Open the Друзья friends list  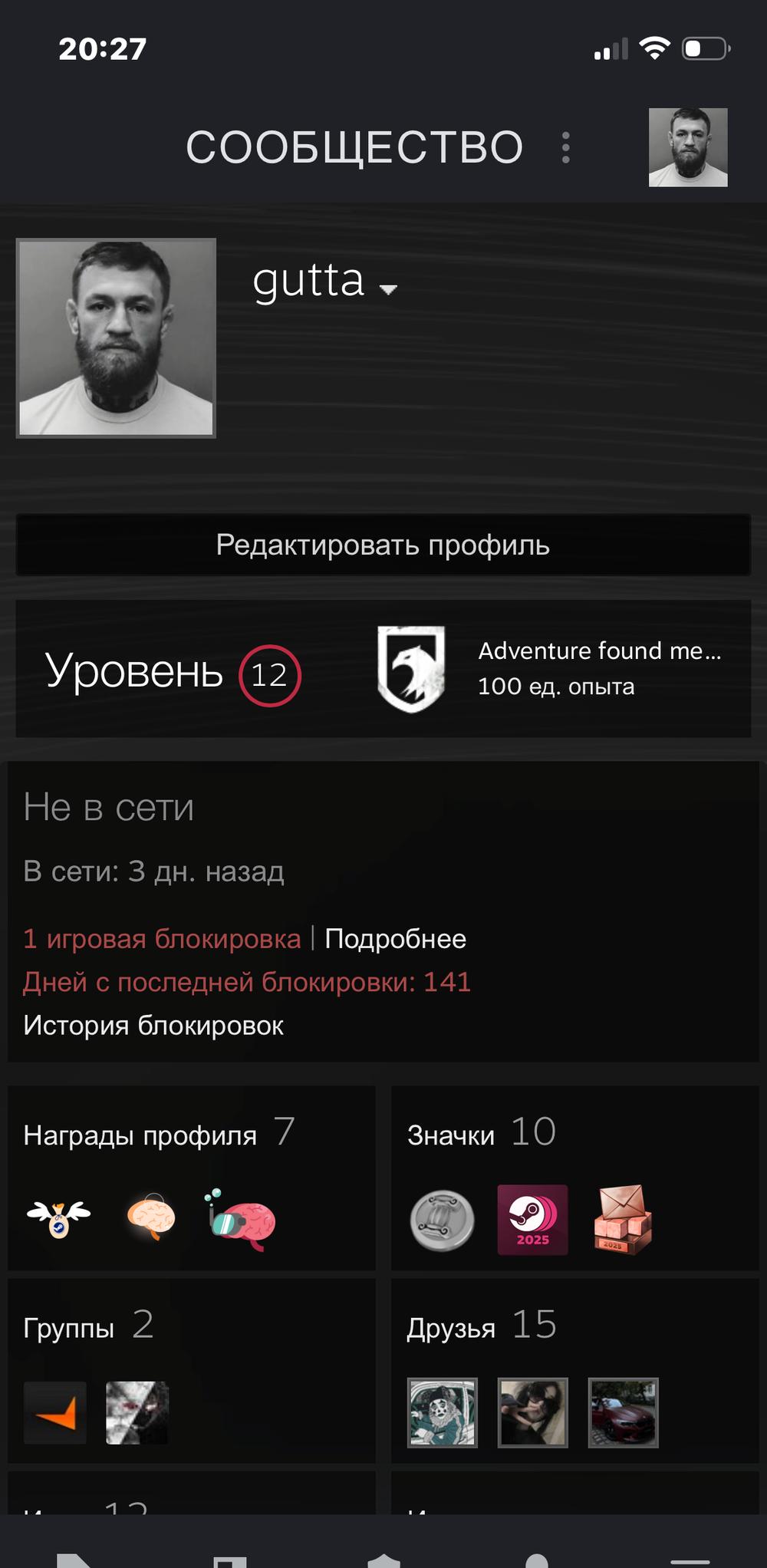click(x=451, y=1328)
